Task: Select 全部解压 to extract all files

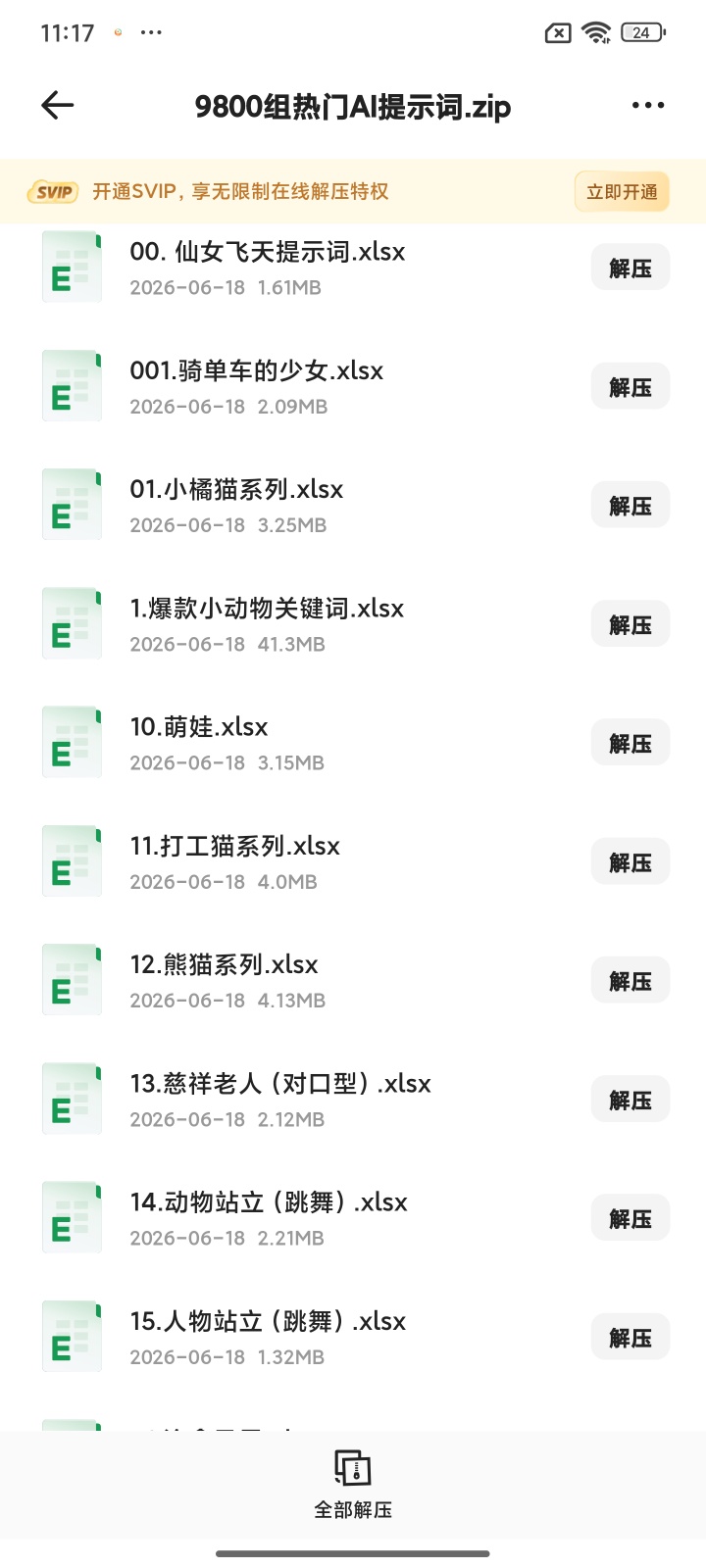Action: pyautogui.click(x=353, y=1485)
